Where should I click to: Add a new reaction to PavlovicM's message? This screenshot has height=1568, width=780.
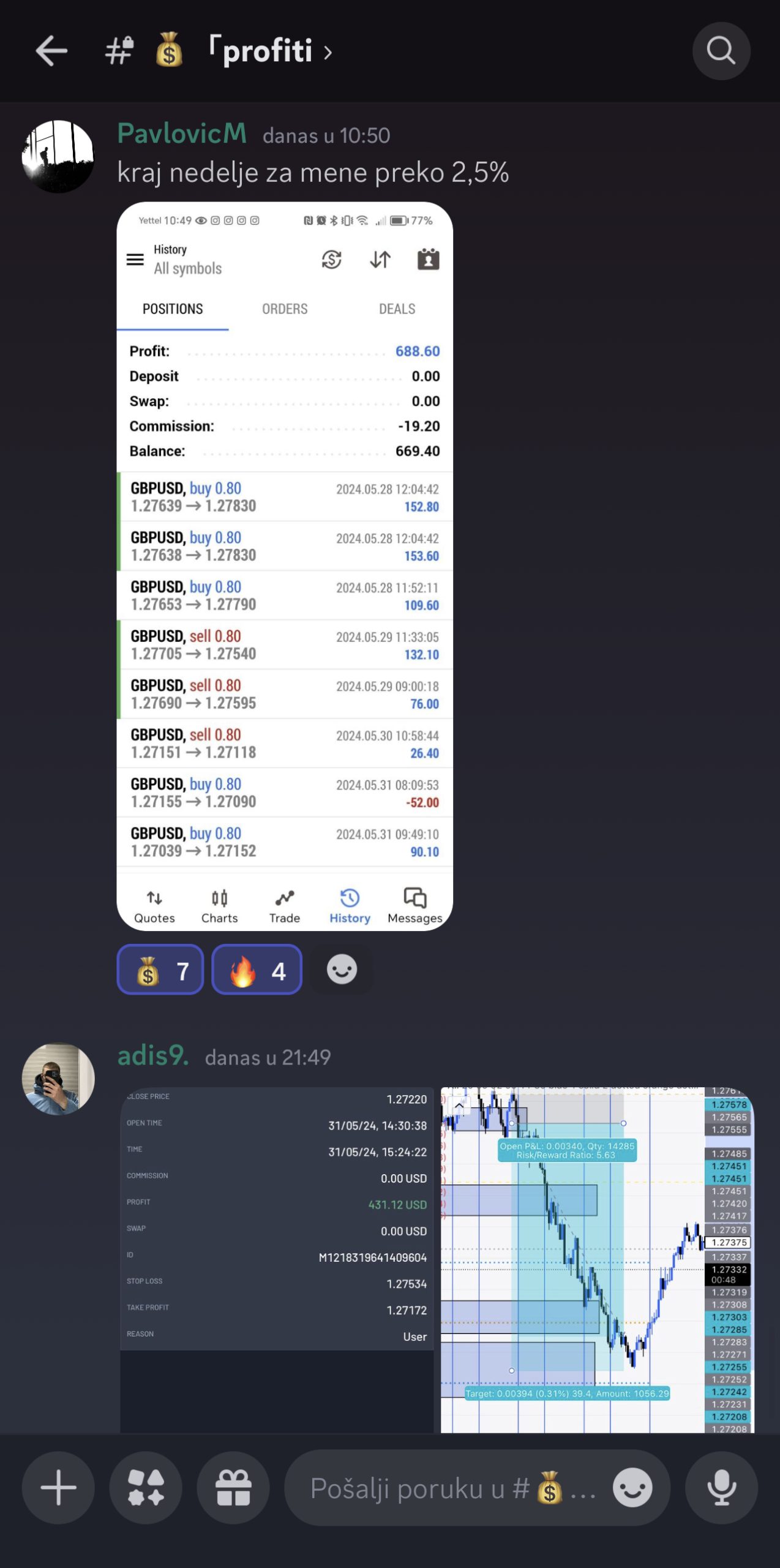(x=342, y=970)
